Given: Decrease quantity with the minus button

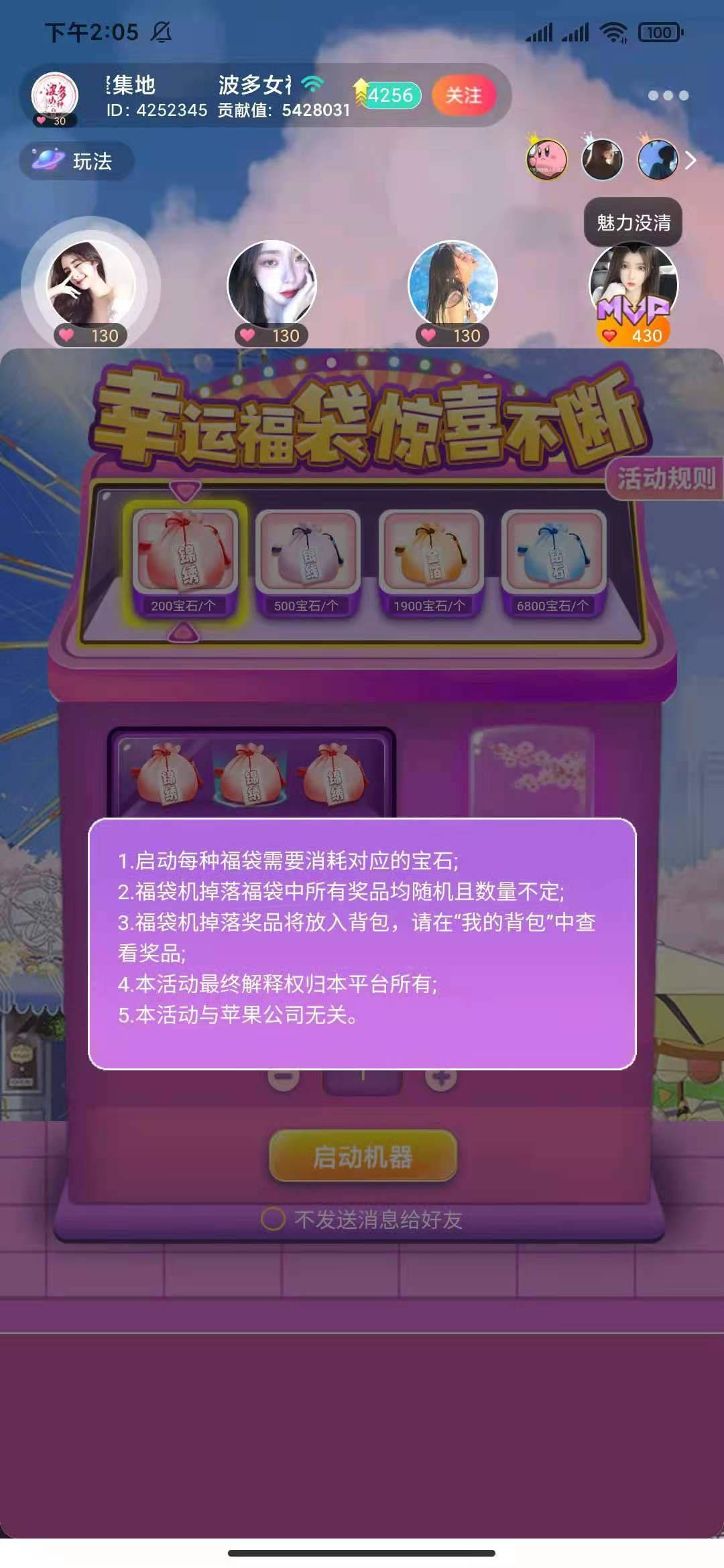Looking at the screenshot, I should 284,1077.
